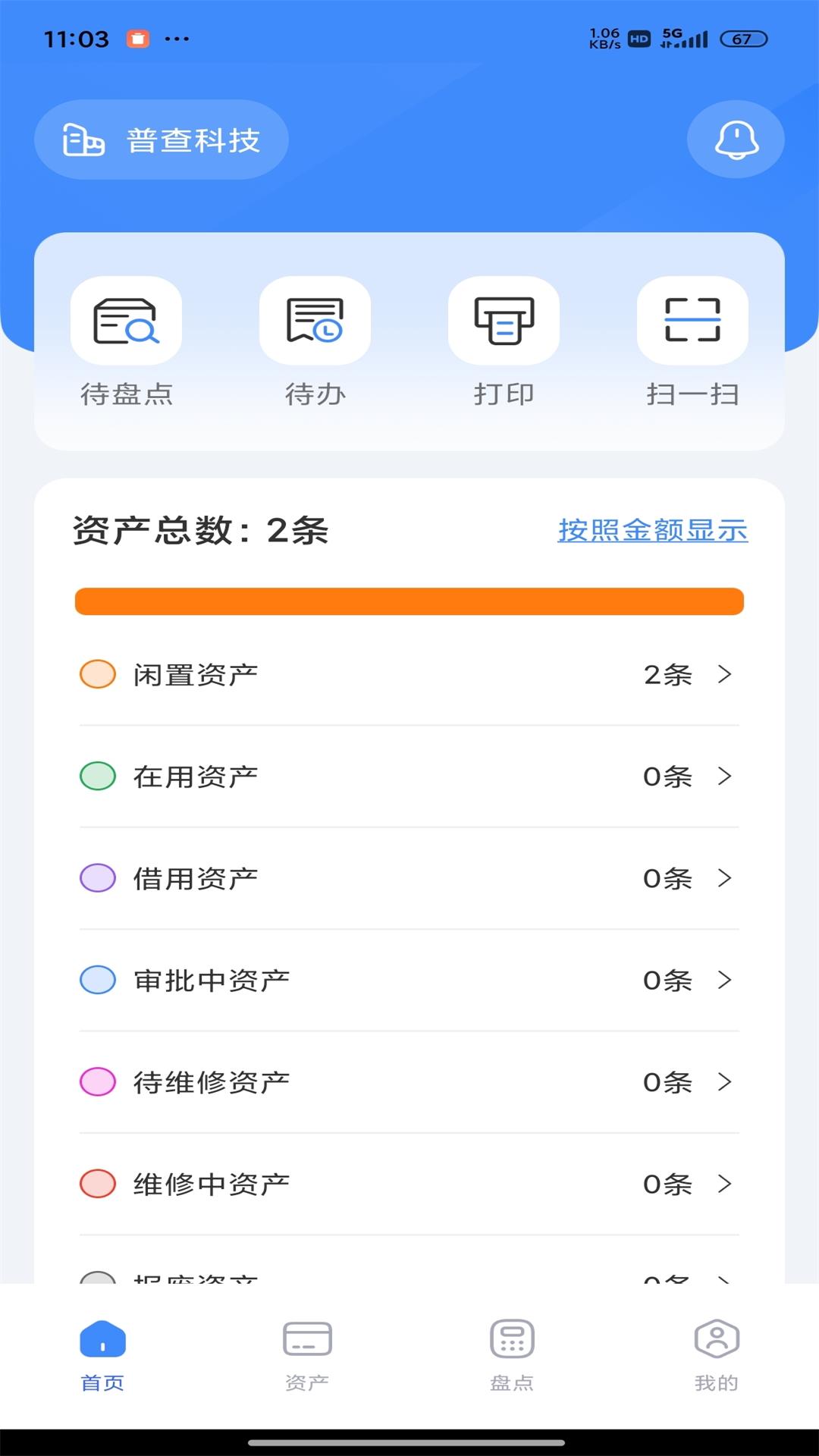Tap the 待维修资产 list row
The width and height of the screenshot is (819, 1456).
(x=409, y=1082)
